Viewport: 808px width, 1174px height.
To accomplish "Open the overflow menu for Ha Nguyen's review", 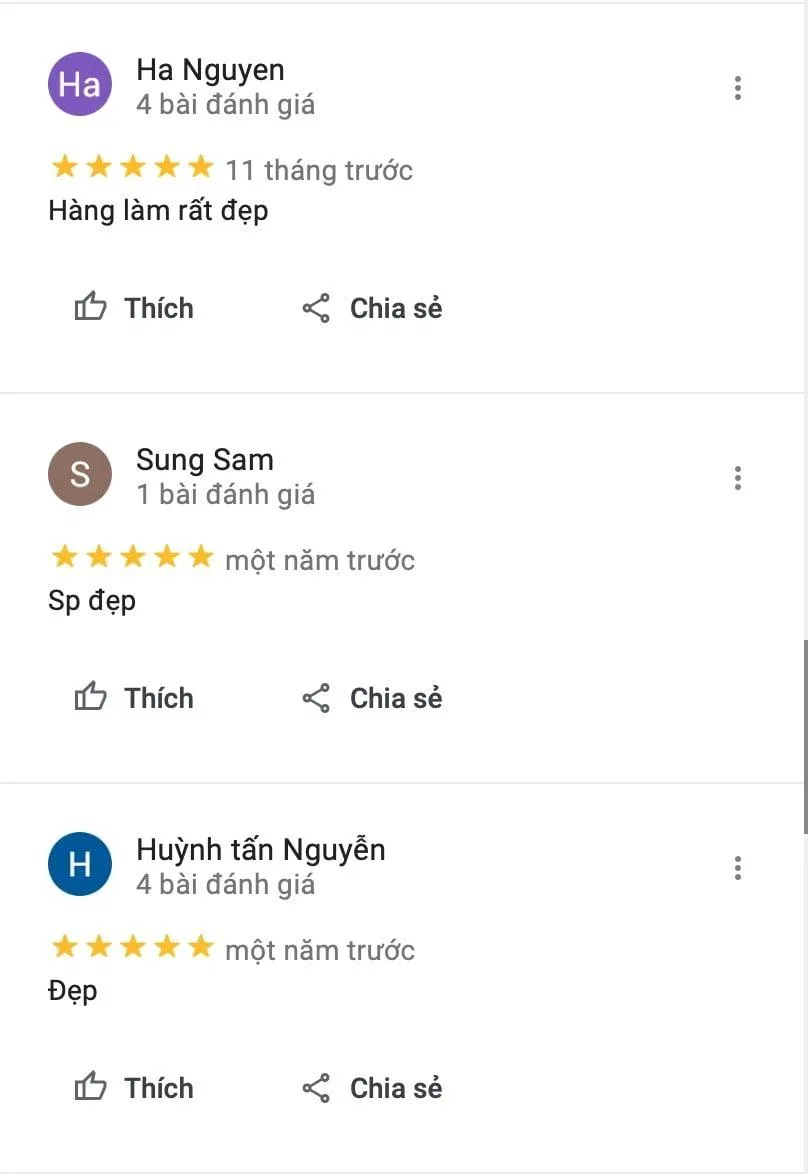I will 737,88.
